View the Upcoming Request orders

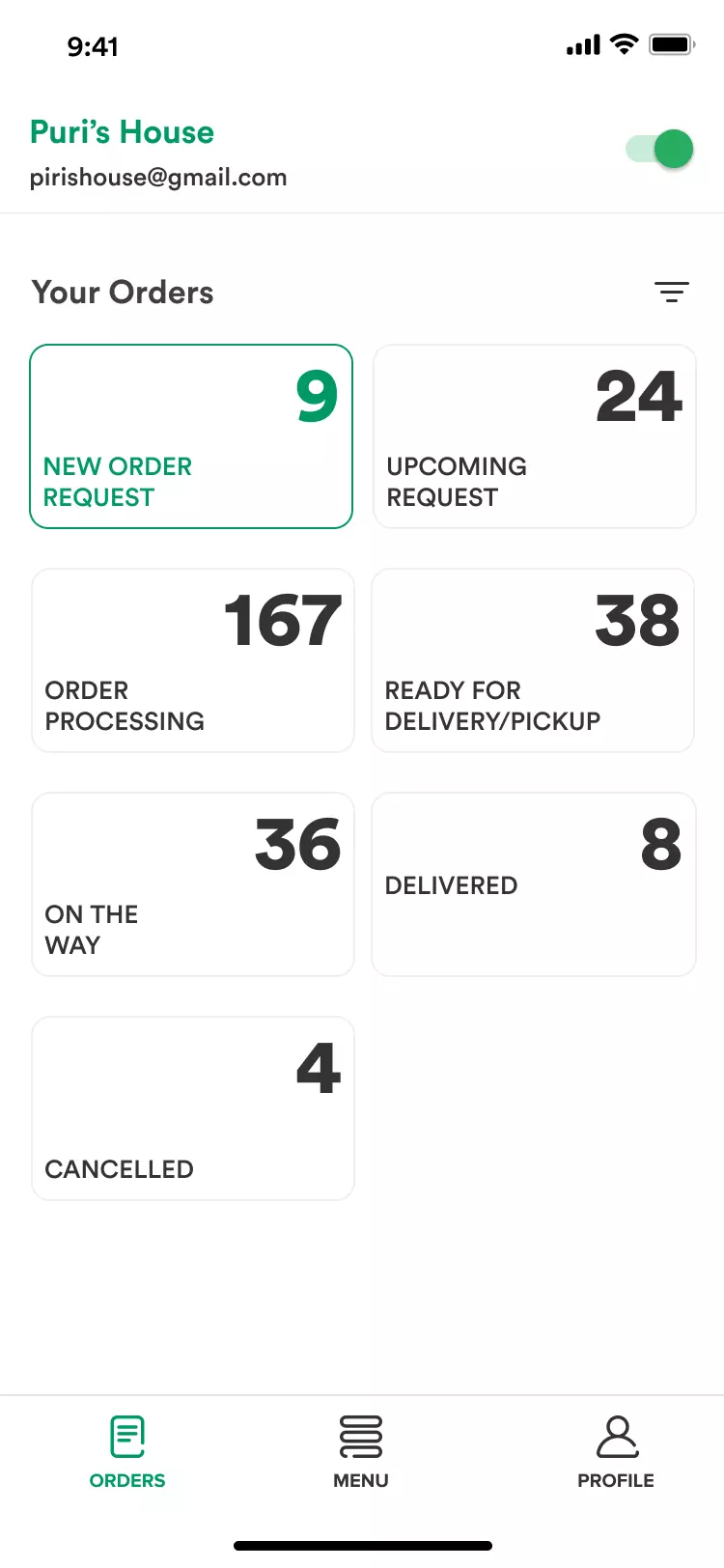(535, 436)
